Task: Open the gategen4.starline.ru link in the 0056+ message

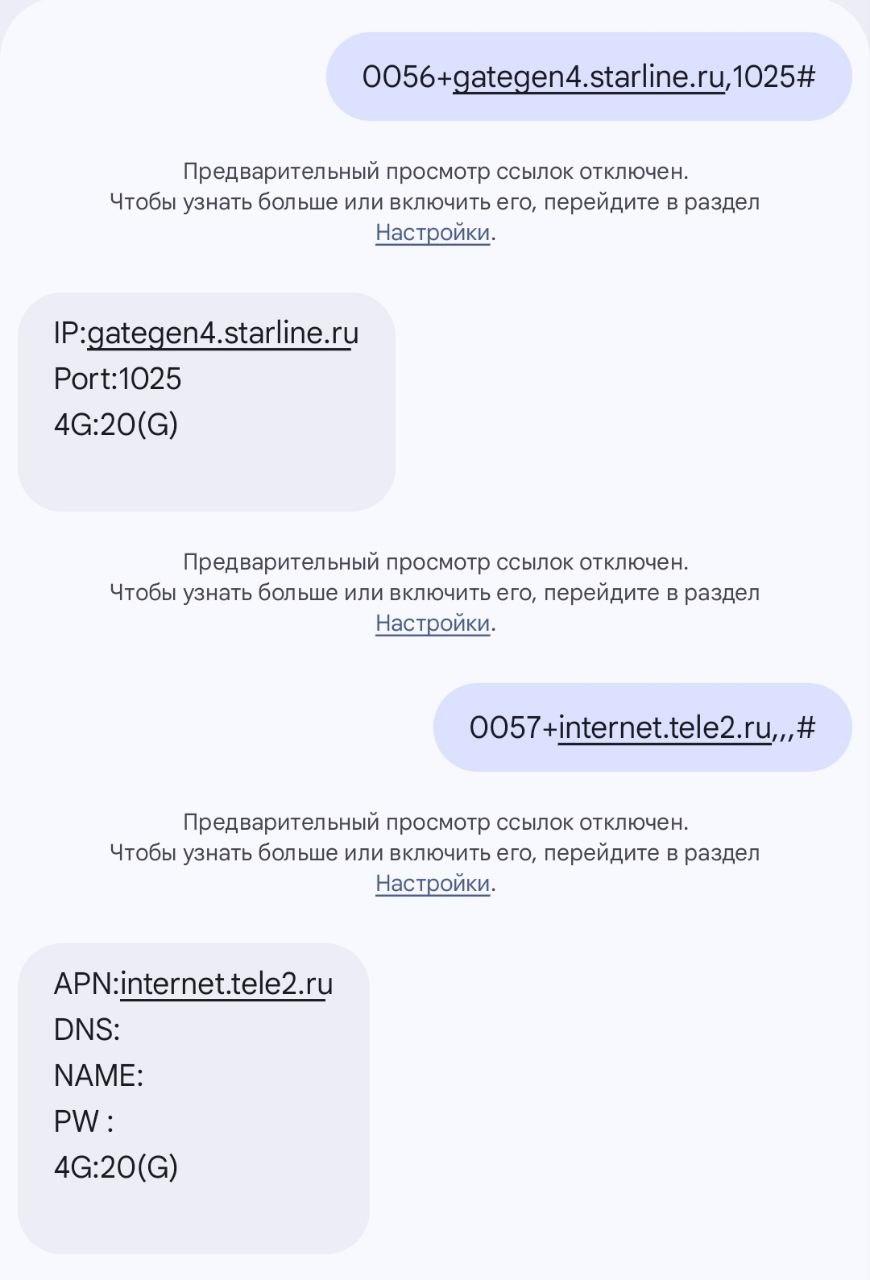Action: pyautogui.click(x=588, y=78)
